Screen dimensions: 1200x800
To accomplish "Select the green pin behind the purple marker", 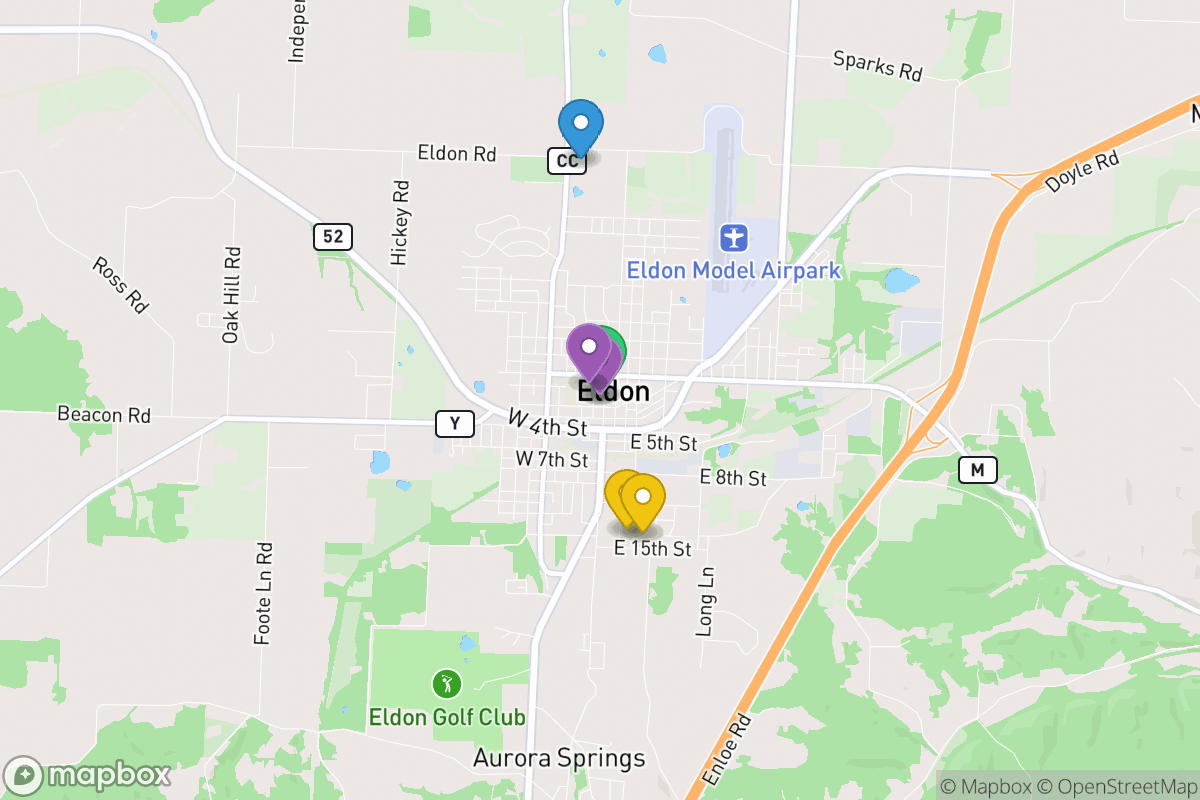I will coord(615,343).
